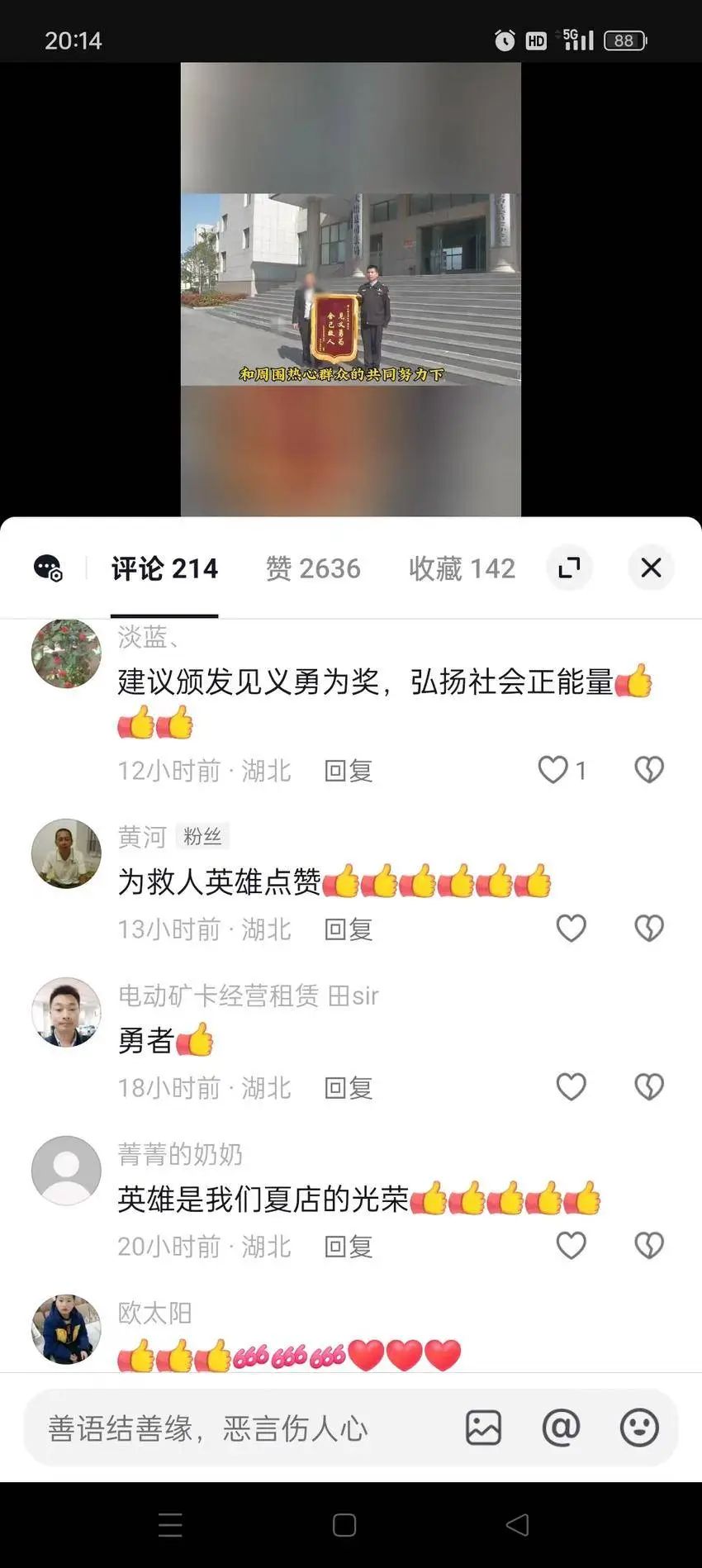702x1568 pixels.
Task: Reply to 电动矿卡经营租赁 田sir's comment
Action: pyautogui.click(x=349, y=1088)
